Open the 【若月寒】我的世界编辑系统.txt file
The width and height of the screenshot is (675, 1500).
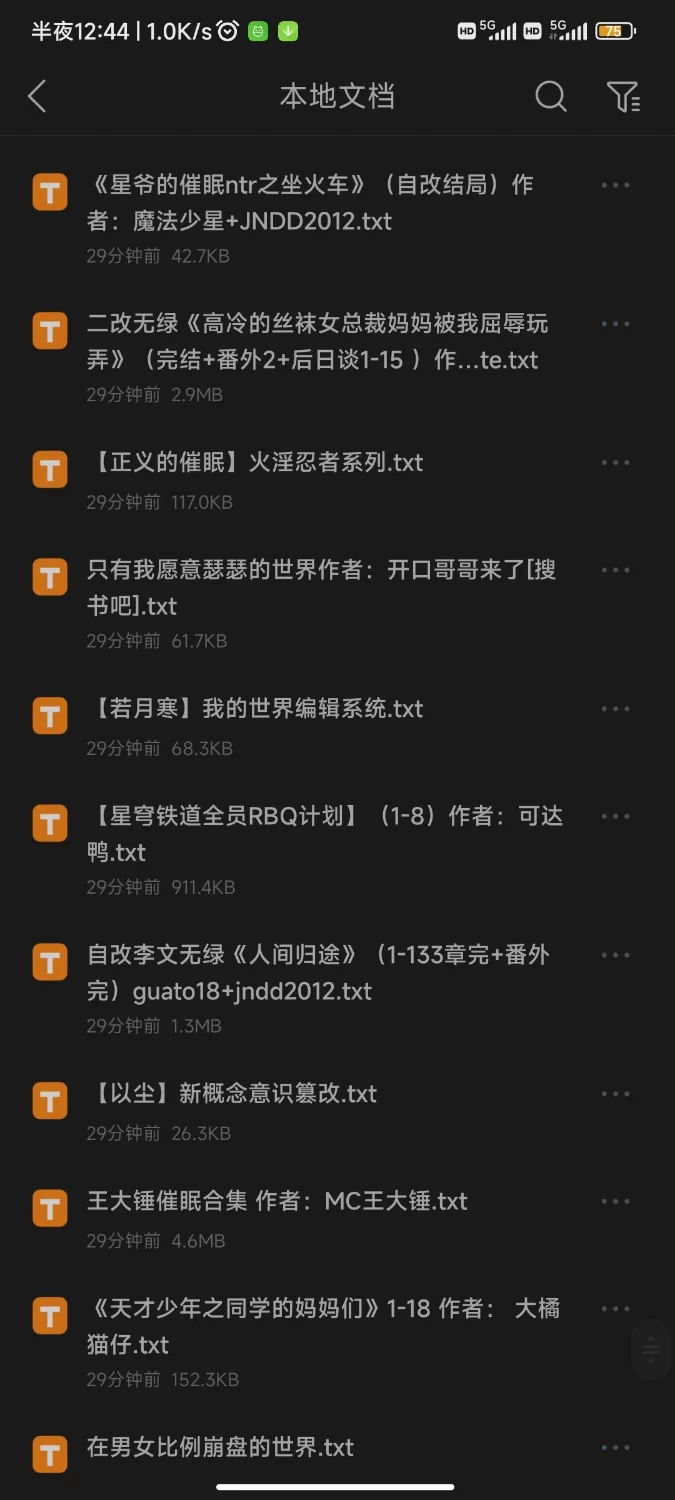pyautogui.click(x=257, y=709)
